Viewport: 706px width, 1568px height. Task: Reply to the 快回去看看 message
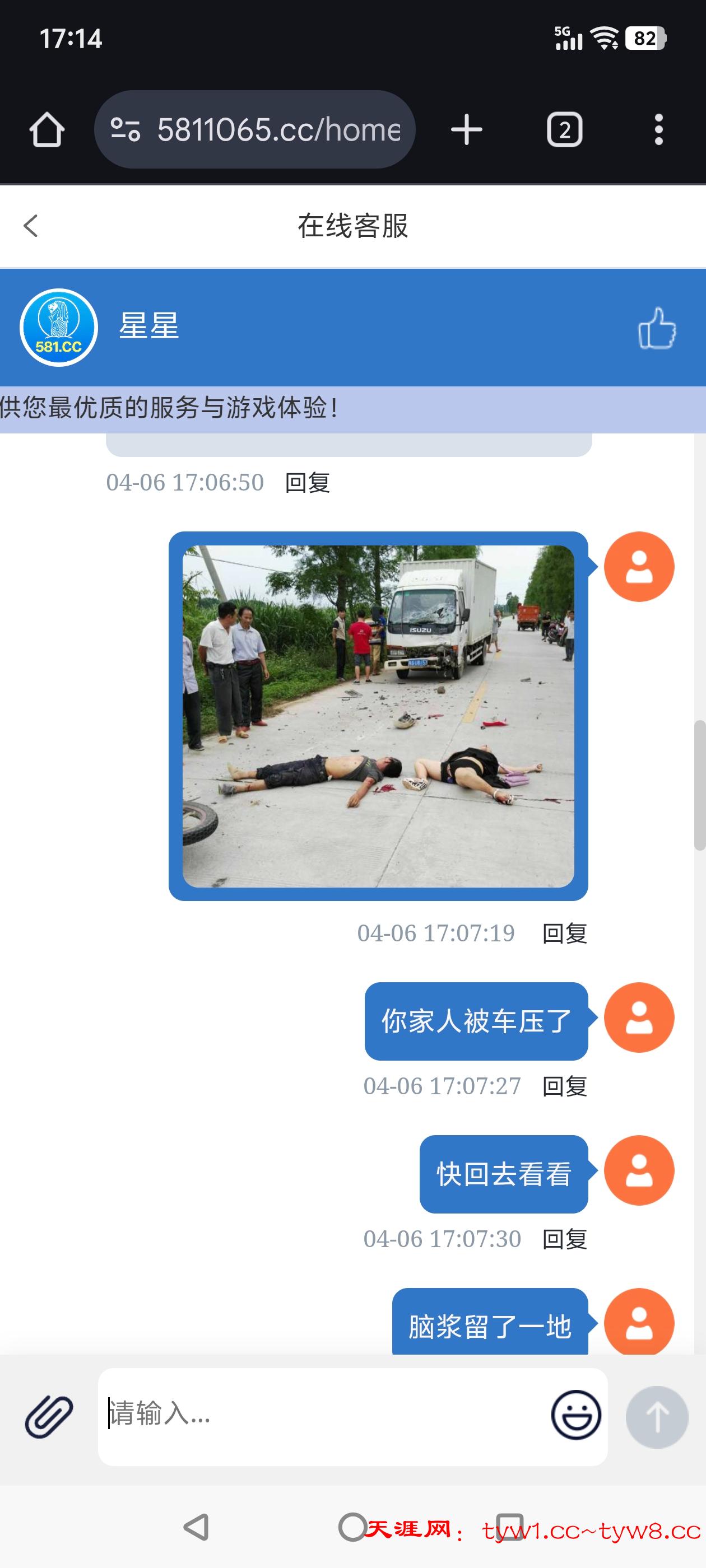coord(565,1239)
